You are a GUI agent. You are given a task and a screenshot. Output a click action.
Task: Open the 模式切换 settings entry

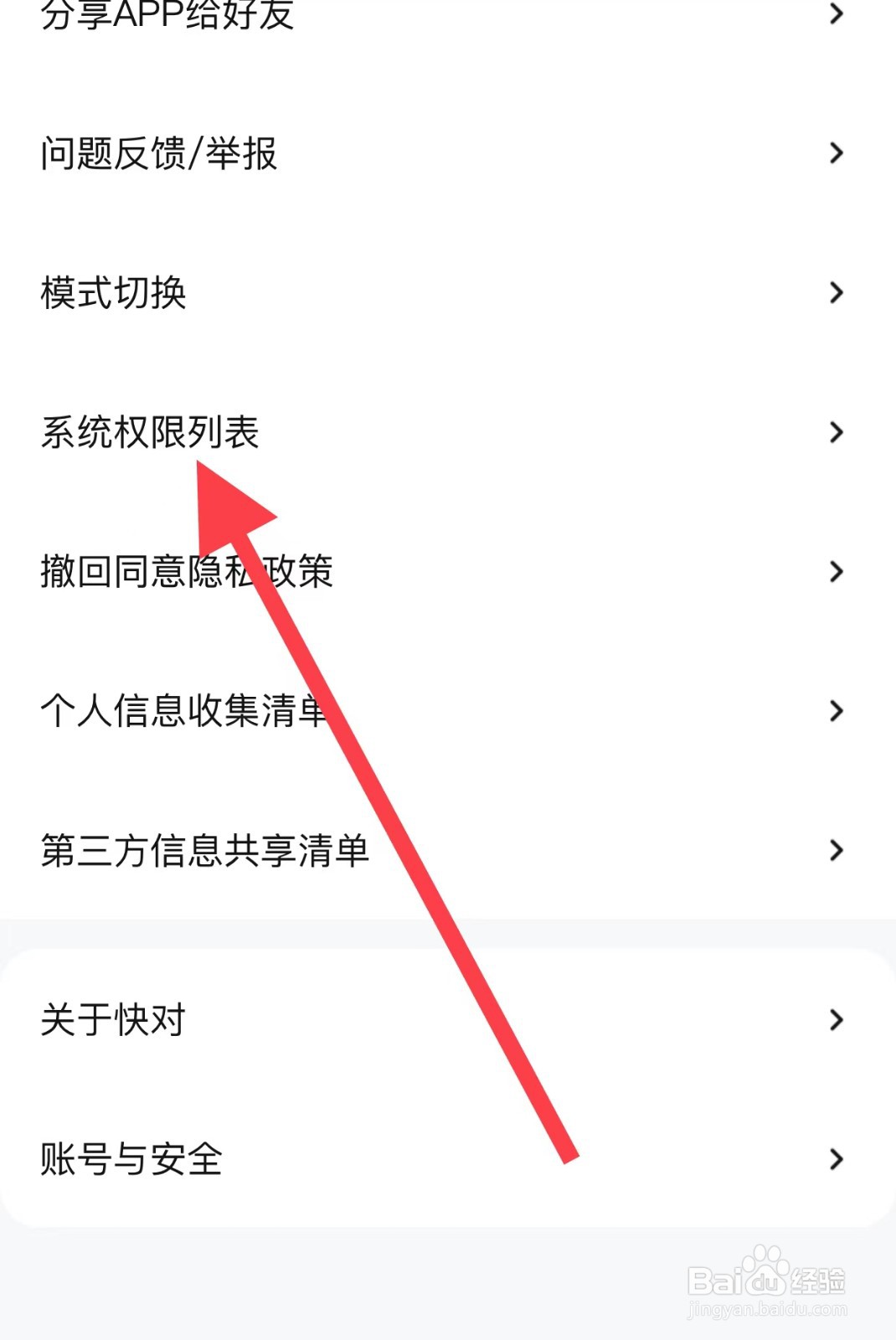(x=113, y=293)
